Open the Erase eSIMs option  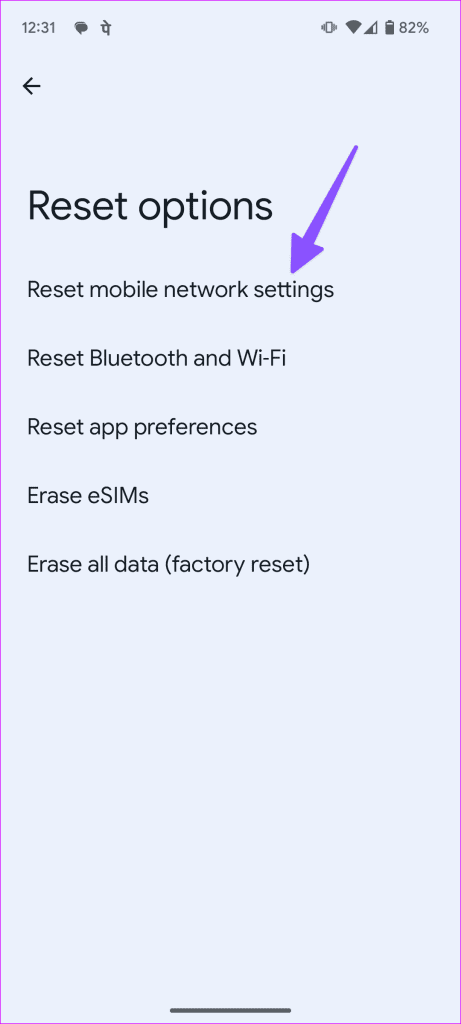[230, 496]
